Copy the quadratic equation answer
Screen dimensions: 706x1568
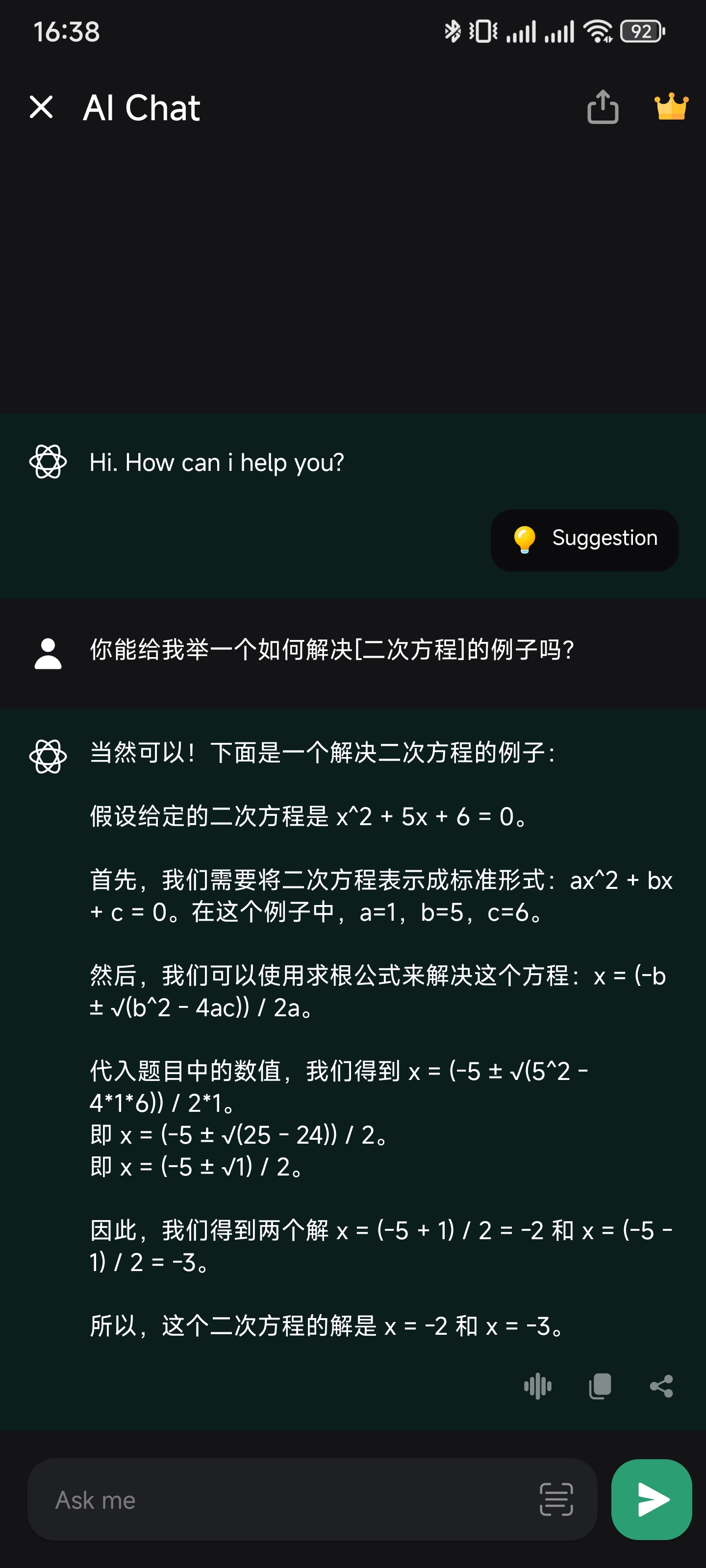click(x=600, y=1386)
